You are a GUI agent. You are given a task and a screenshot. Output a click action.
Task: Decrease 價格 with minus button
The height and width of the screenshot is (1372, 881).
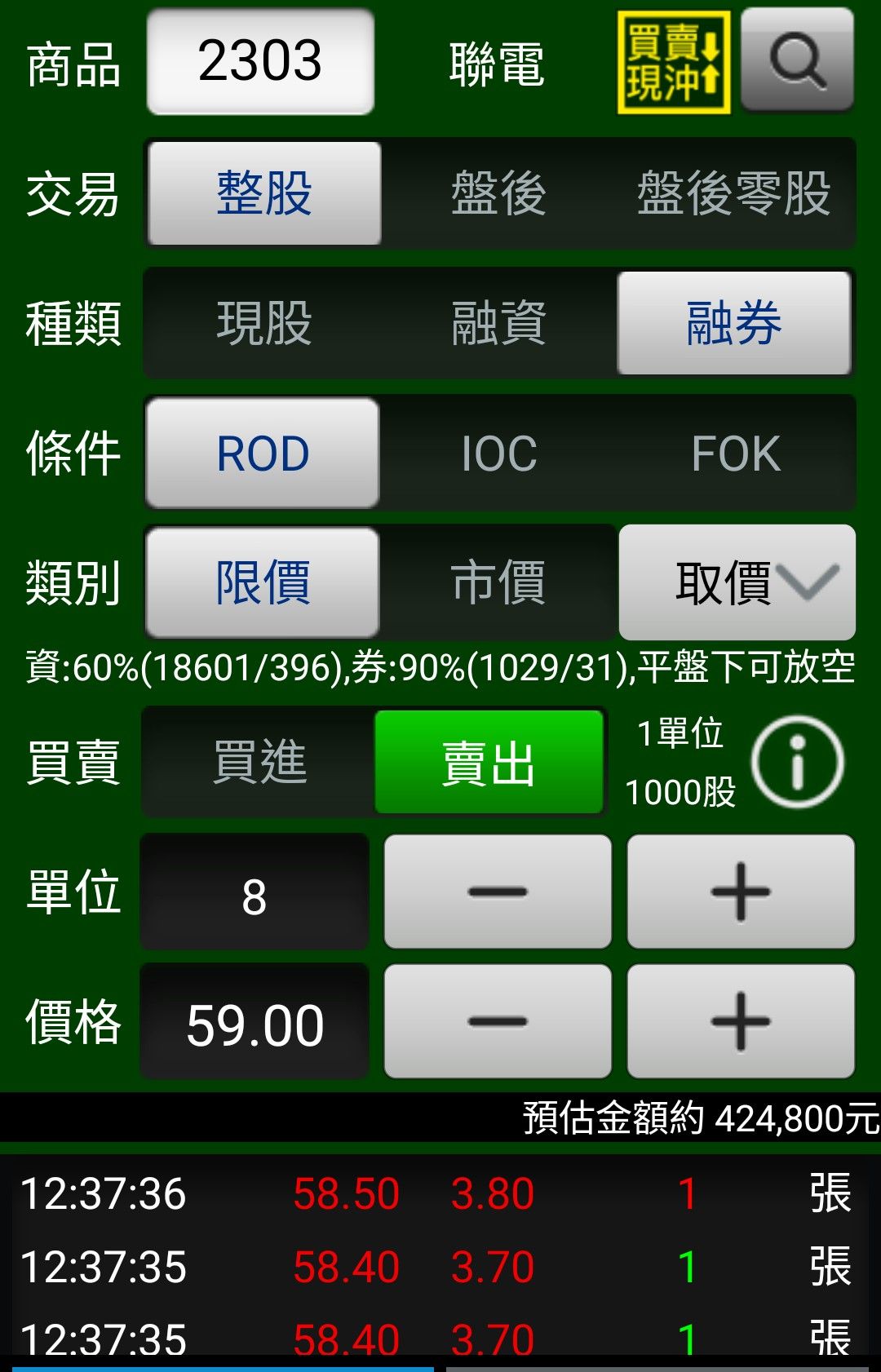498,1021
